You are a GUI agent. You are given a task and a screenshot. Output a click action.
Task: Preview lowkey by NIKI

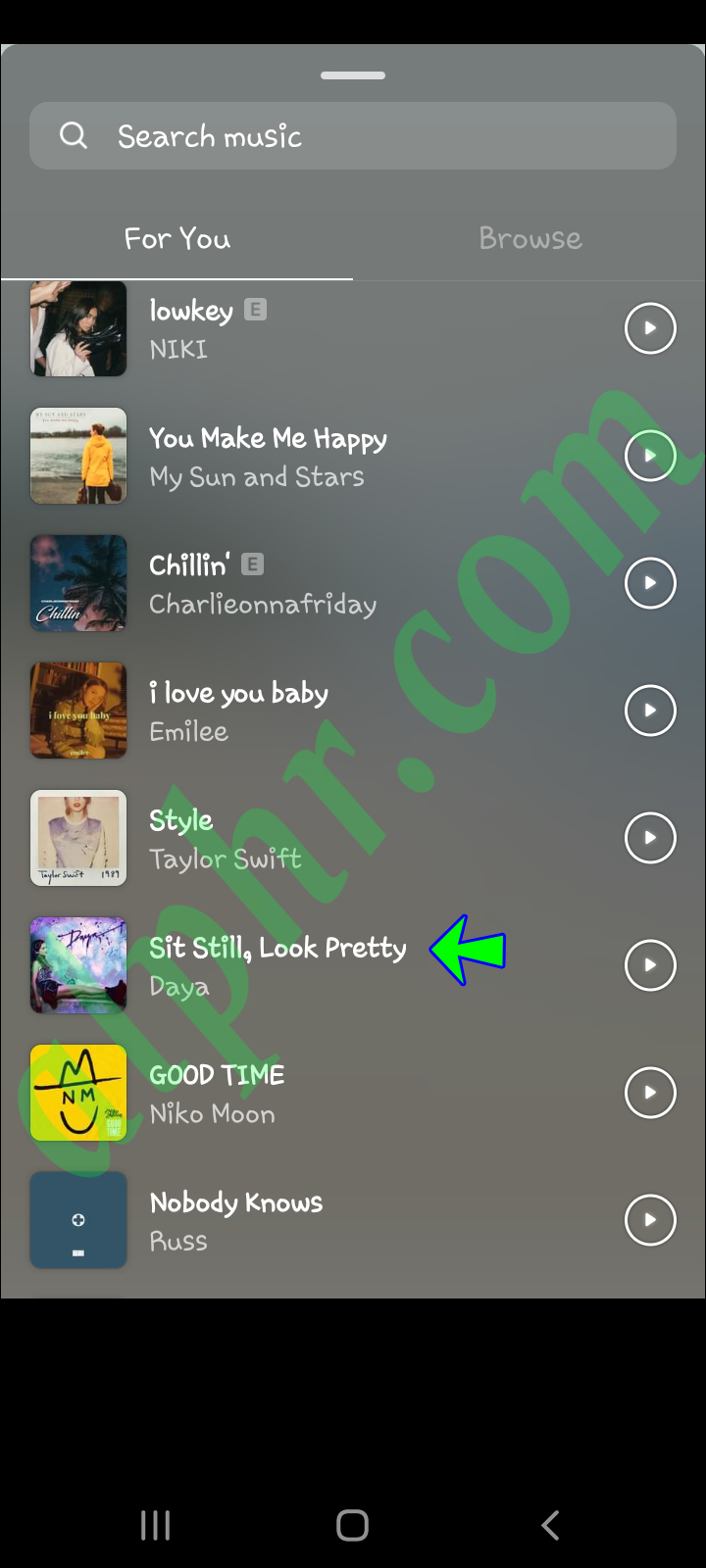click(x=650, y=328)
